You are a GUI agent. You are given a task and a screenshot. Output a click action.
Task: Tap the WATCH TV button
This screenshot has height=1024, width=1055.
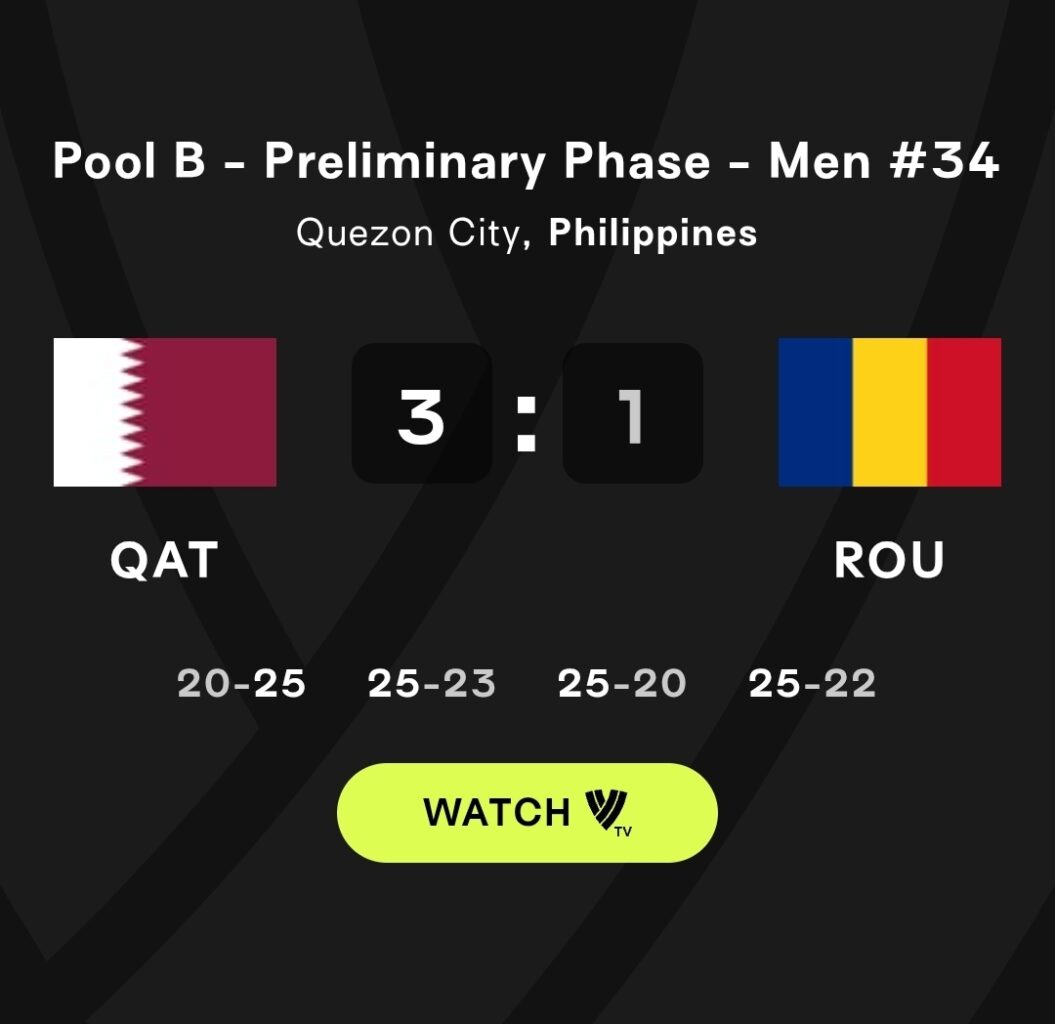(527, 812)
